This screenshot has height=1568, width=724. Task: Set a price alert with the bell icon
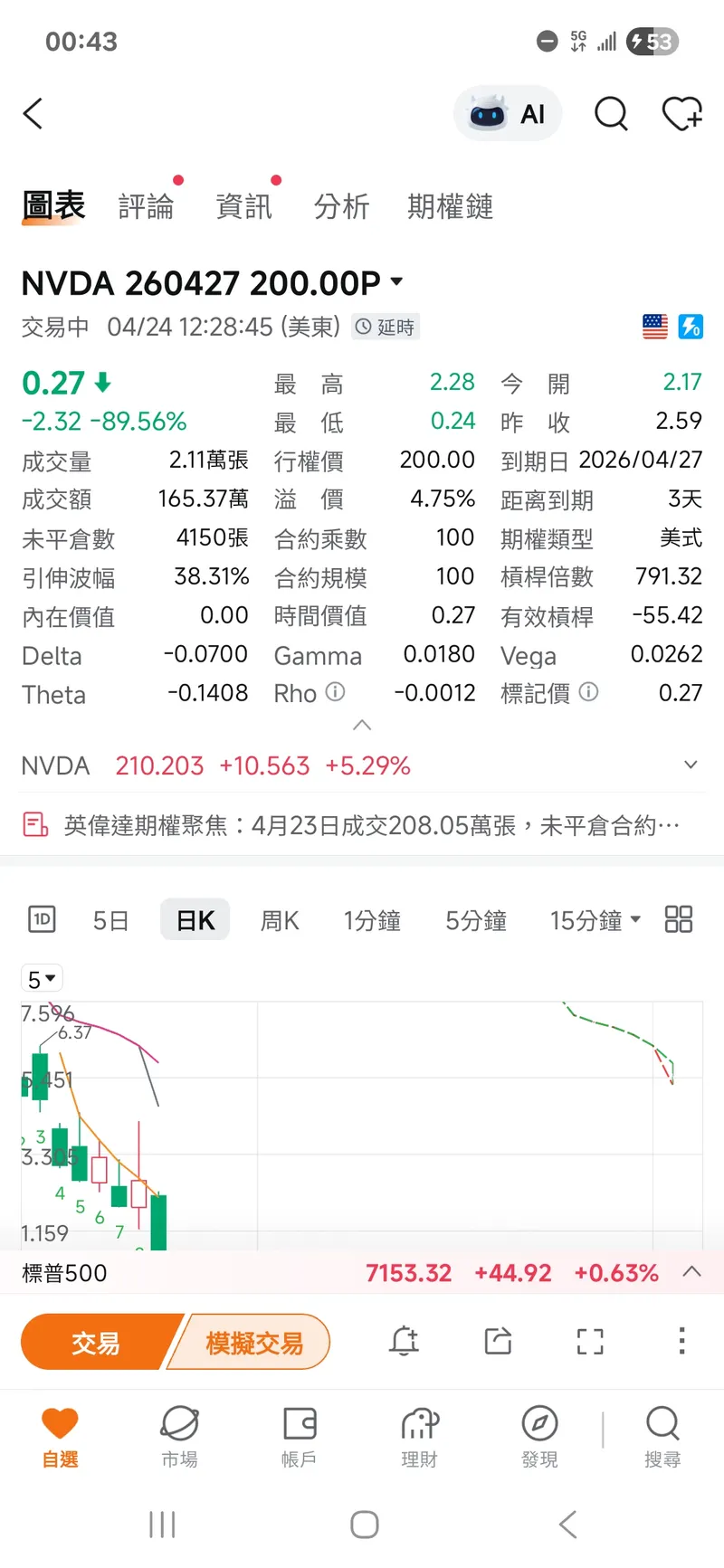(405, 1341)
